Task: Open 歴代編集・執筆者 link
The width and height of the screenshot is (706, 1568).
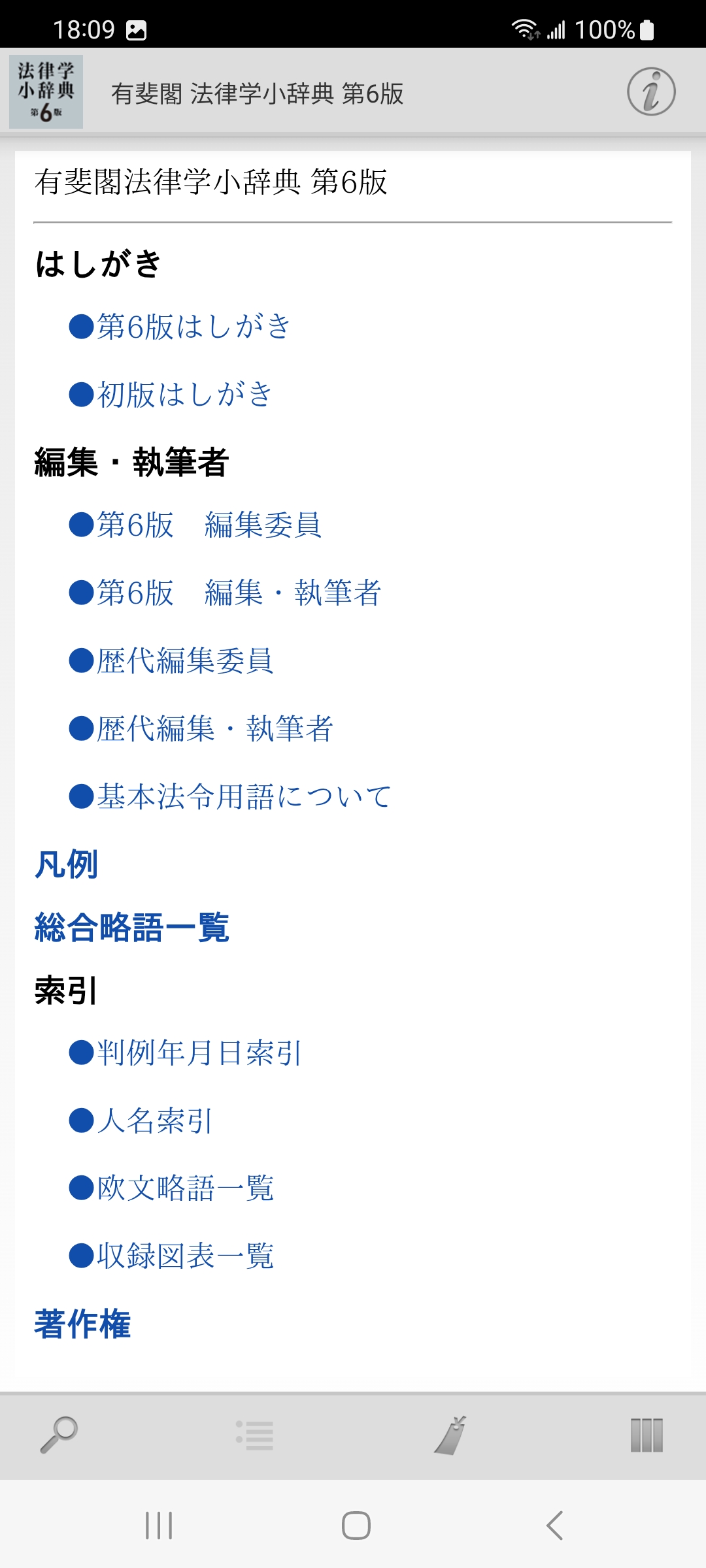Action: coord(215,728)
